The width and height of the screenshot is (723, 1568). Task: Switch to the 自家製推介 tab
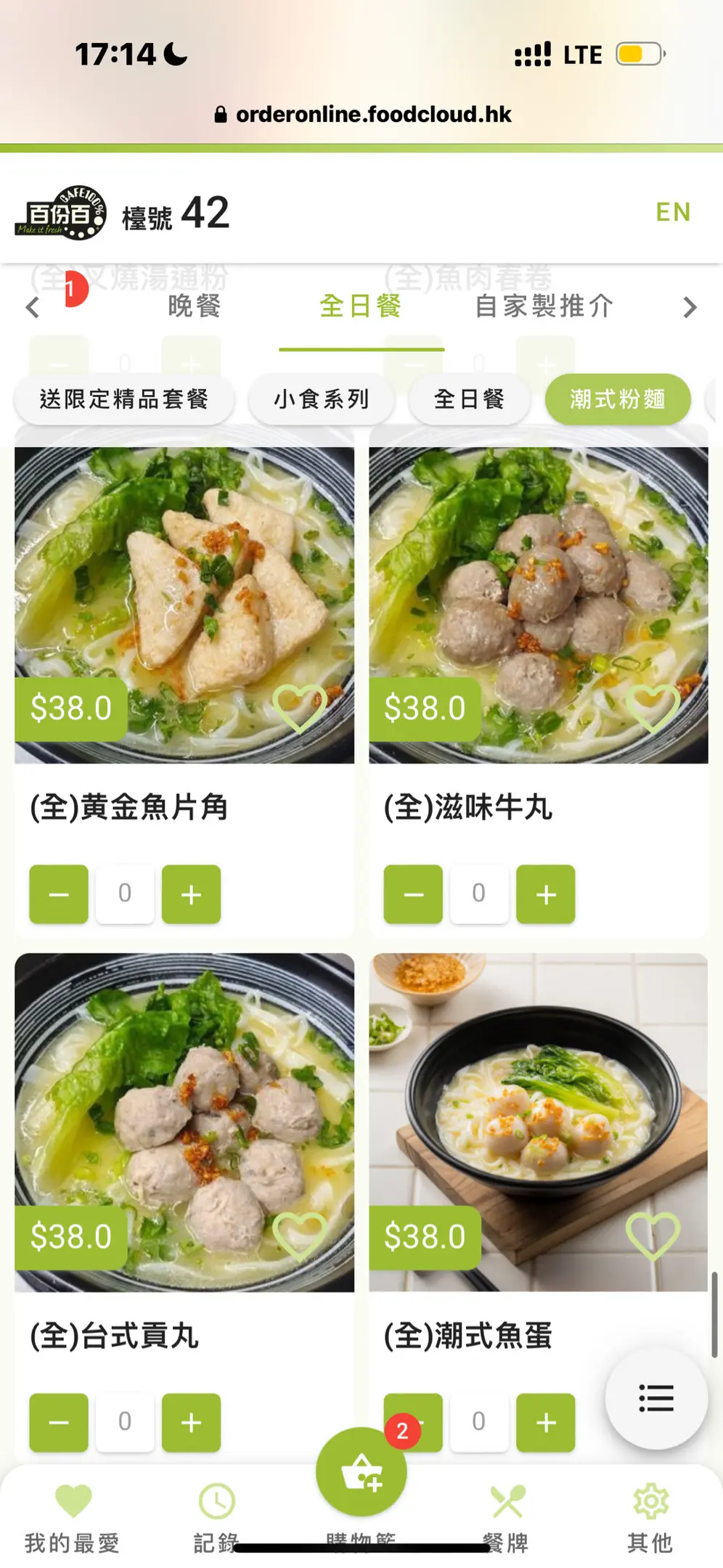(x=544, y=306)
